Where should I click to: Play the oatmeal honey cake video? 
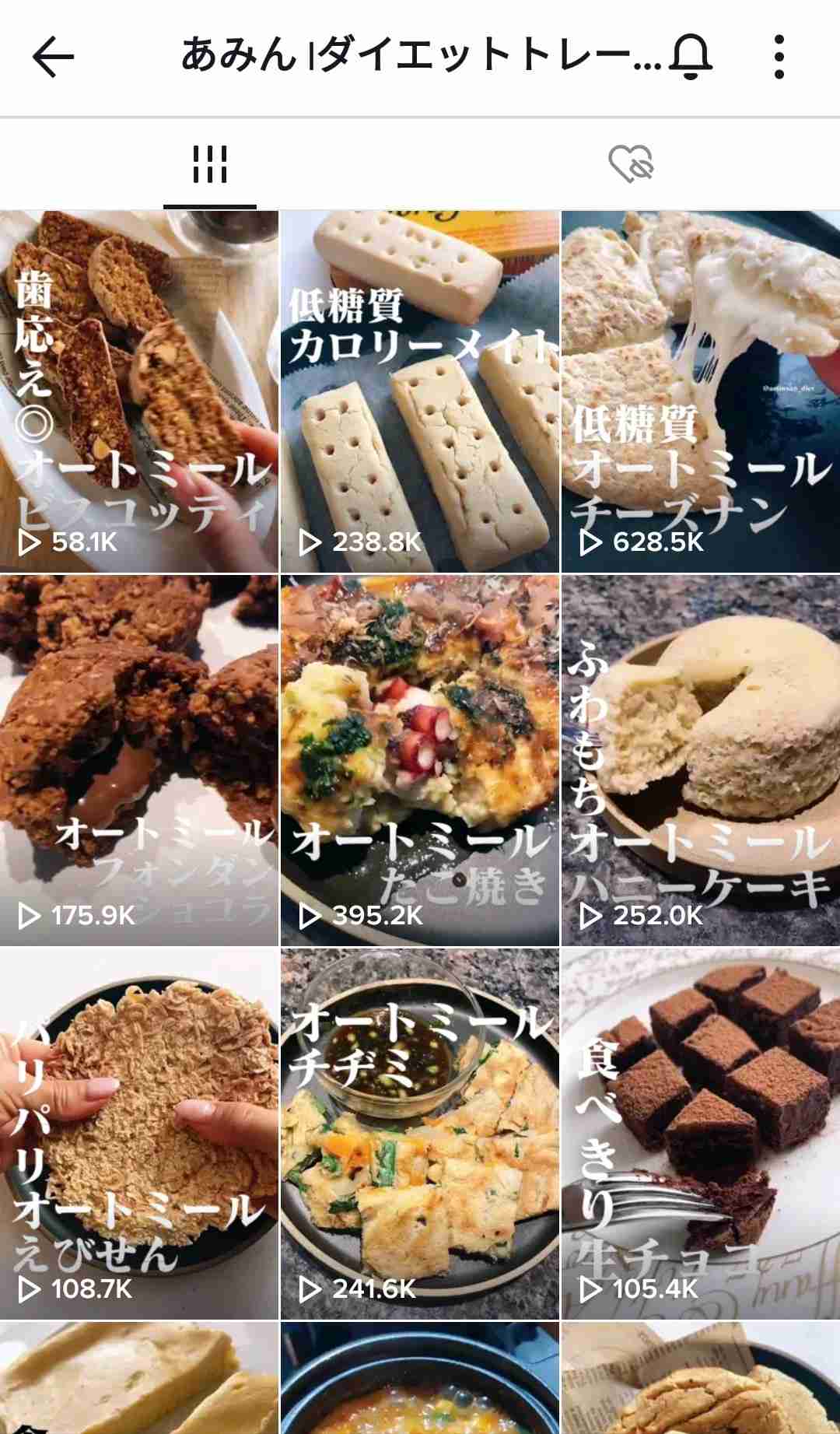click(701, 760)
